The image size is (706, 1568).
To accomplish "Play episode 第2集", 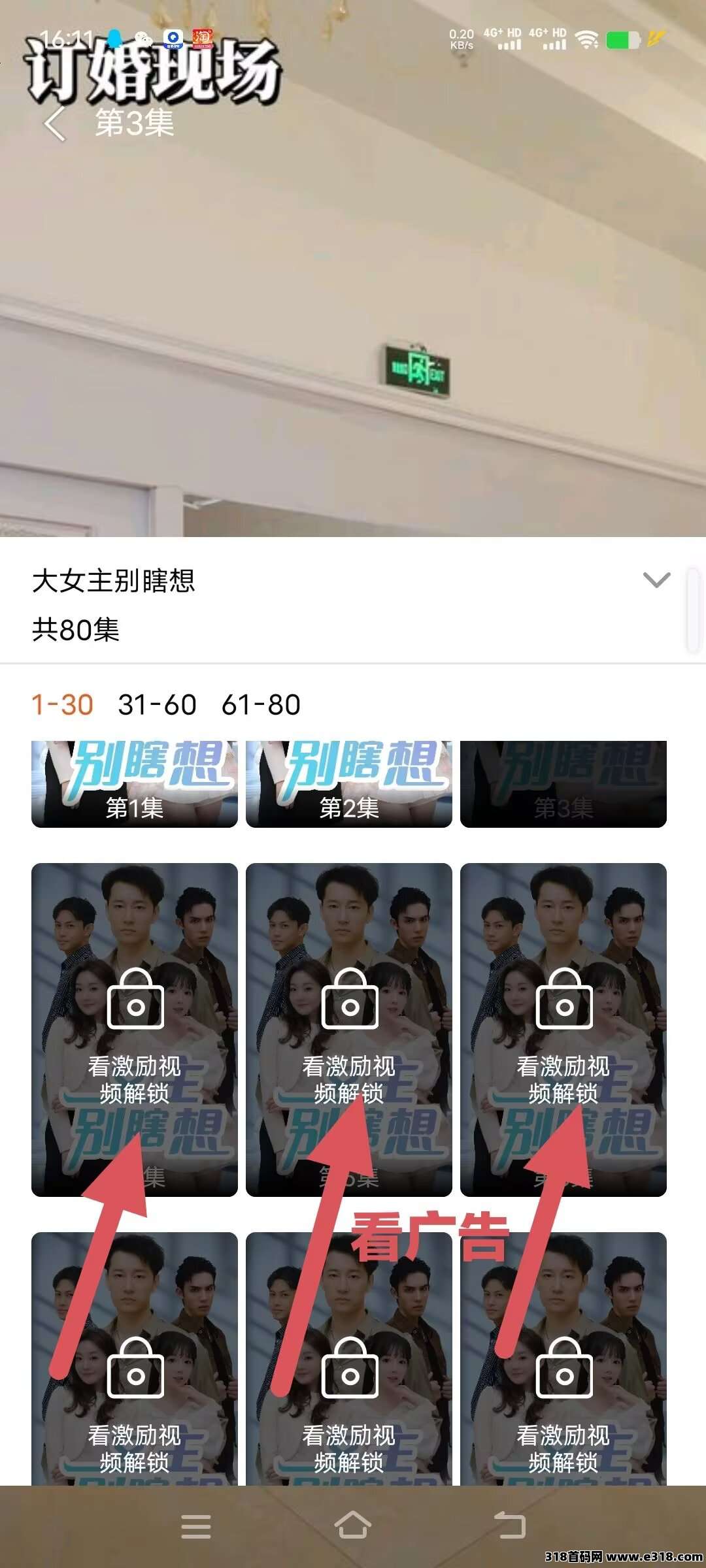I will tap(349, 784).
